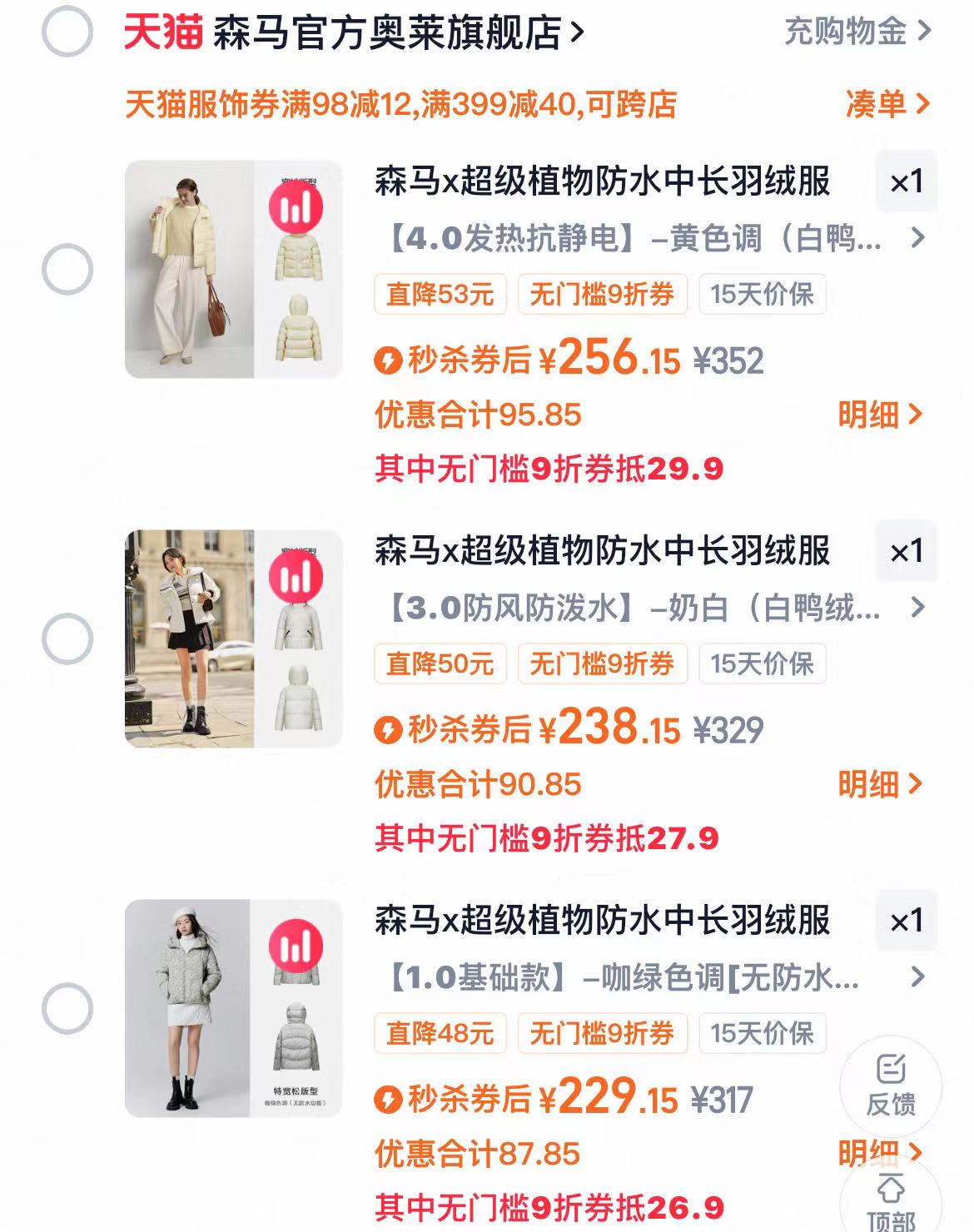Viewport: 974px width, 1232px height.
Task: Click the flash sale lightning icon on first item
Action: pos(388,358)
